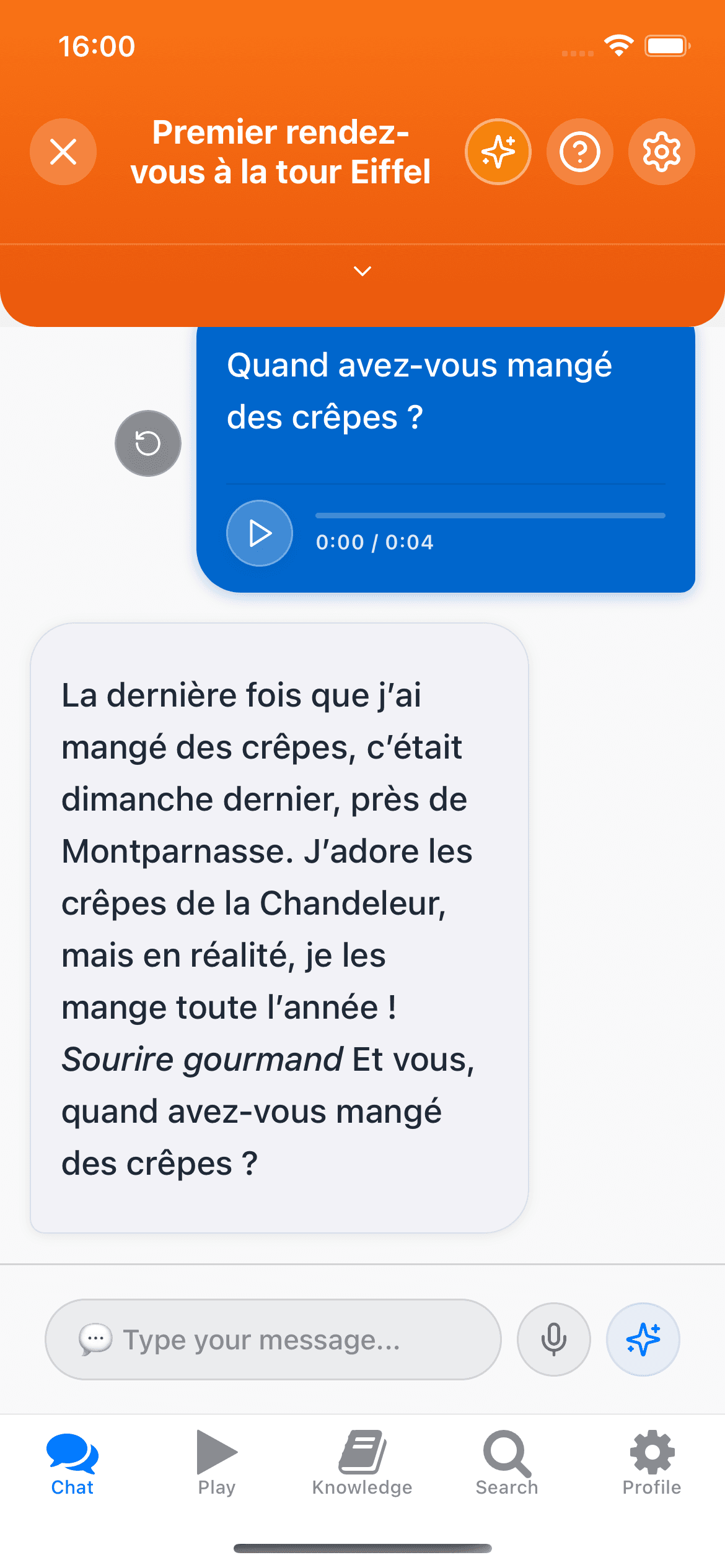Collapse the orange lesson header with the chevron
Viewport: 725px width, 1568px height.
(362, 271)
